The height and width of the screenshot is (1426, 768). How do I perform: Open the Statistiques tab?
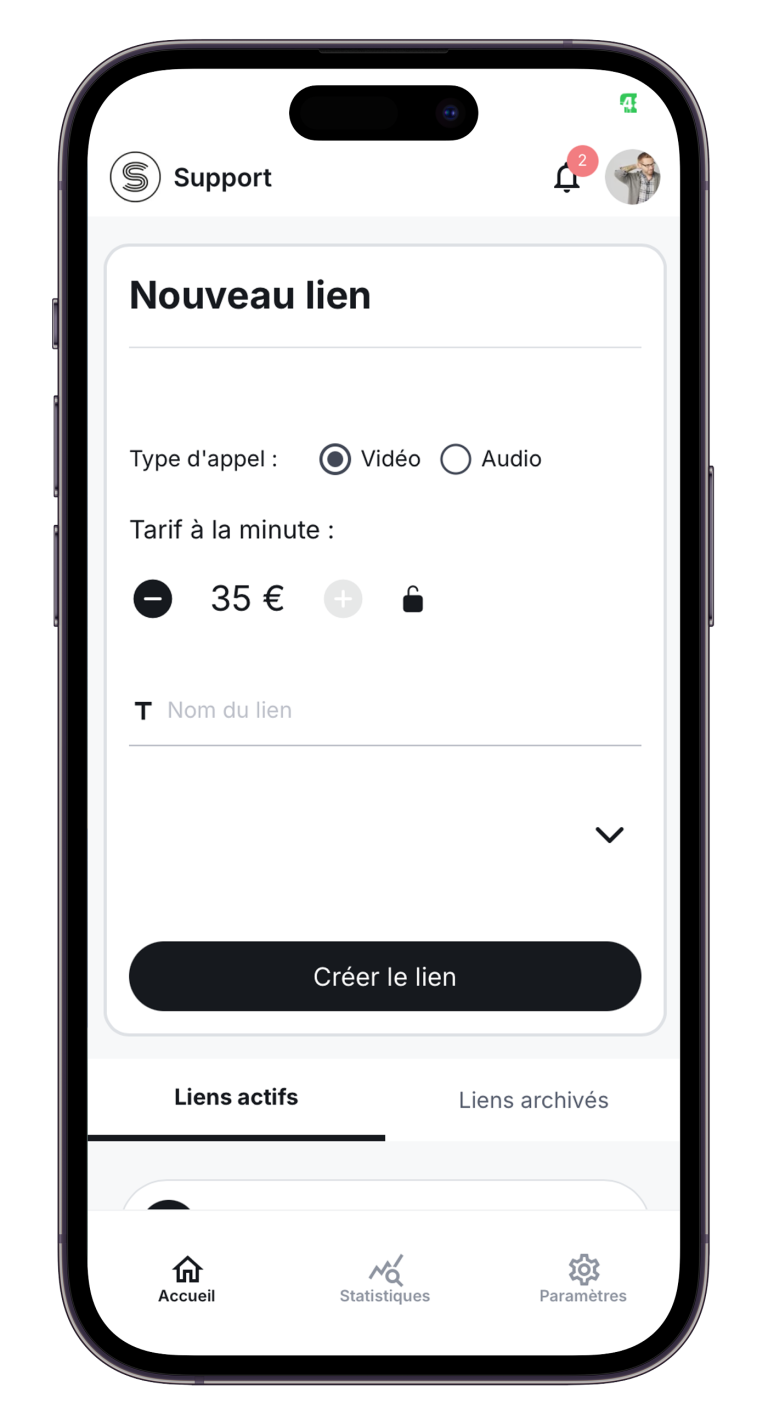click(x=385, y=1280)
